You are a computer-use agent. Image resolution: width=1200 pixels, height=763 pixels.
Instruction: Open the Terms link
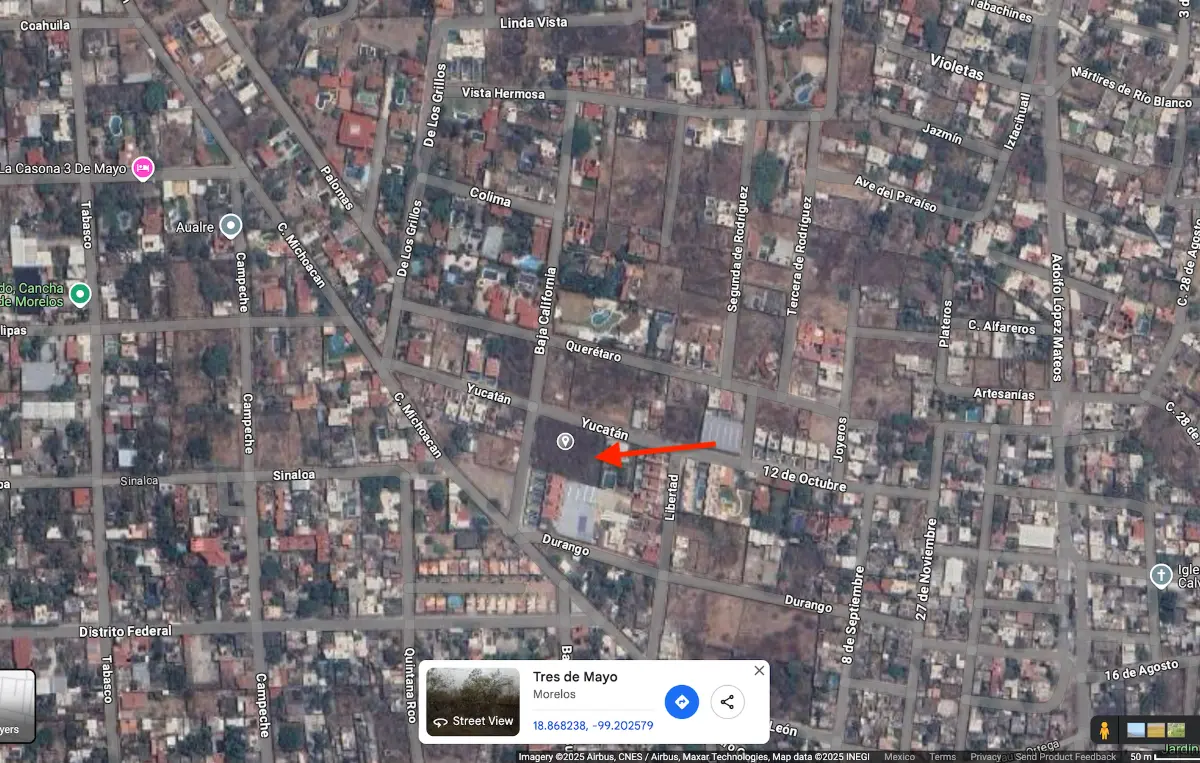click(942, 757)
